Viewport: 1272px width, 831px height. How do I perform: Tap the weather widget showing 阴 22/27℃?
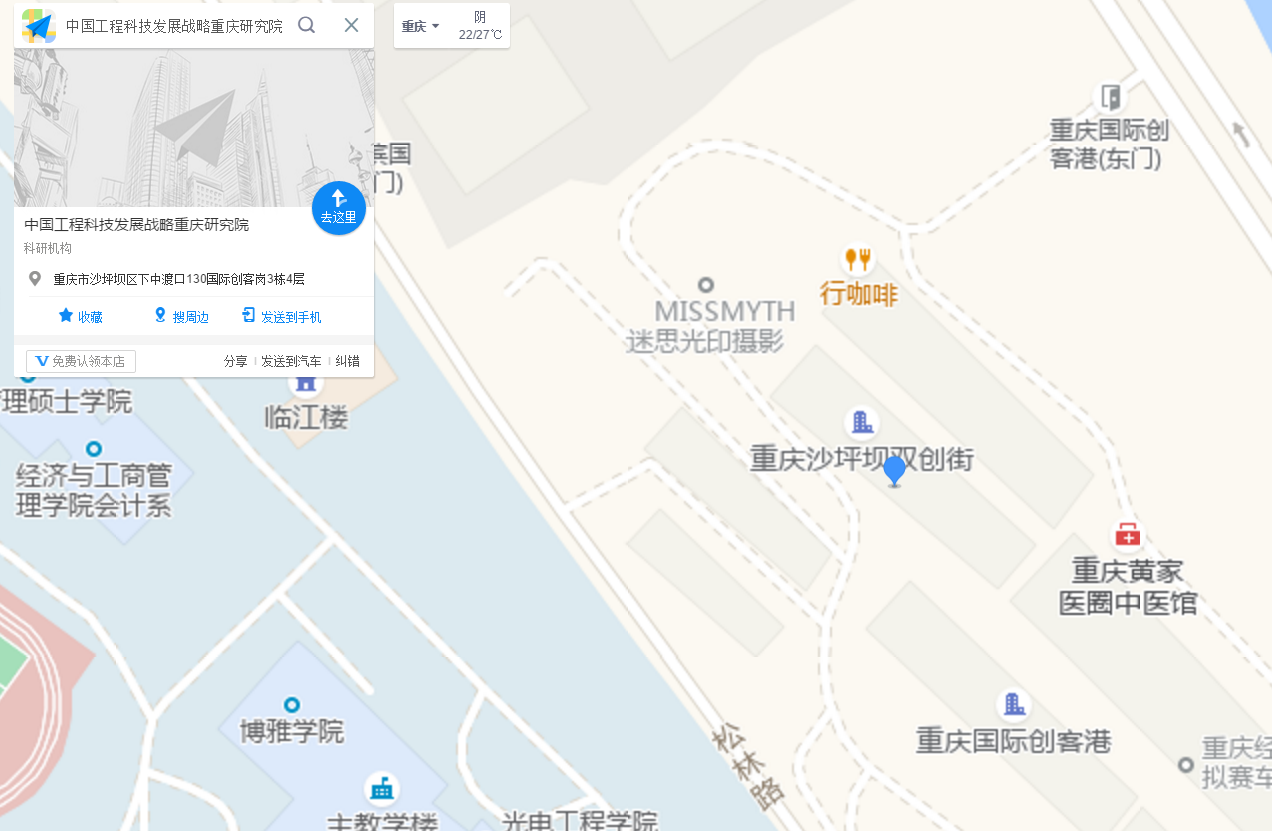pyautogui.click(x=479, y=26)
